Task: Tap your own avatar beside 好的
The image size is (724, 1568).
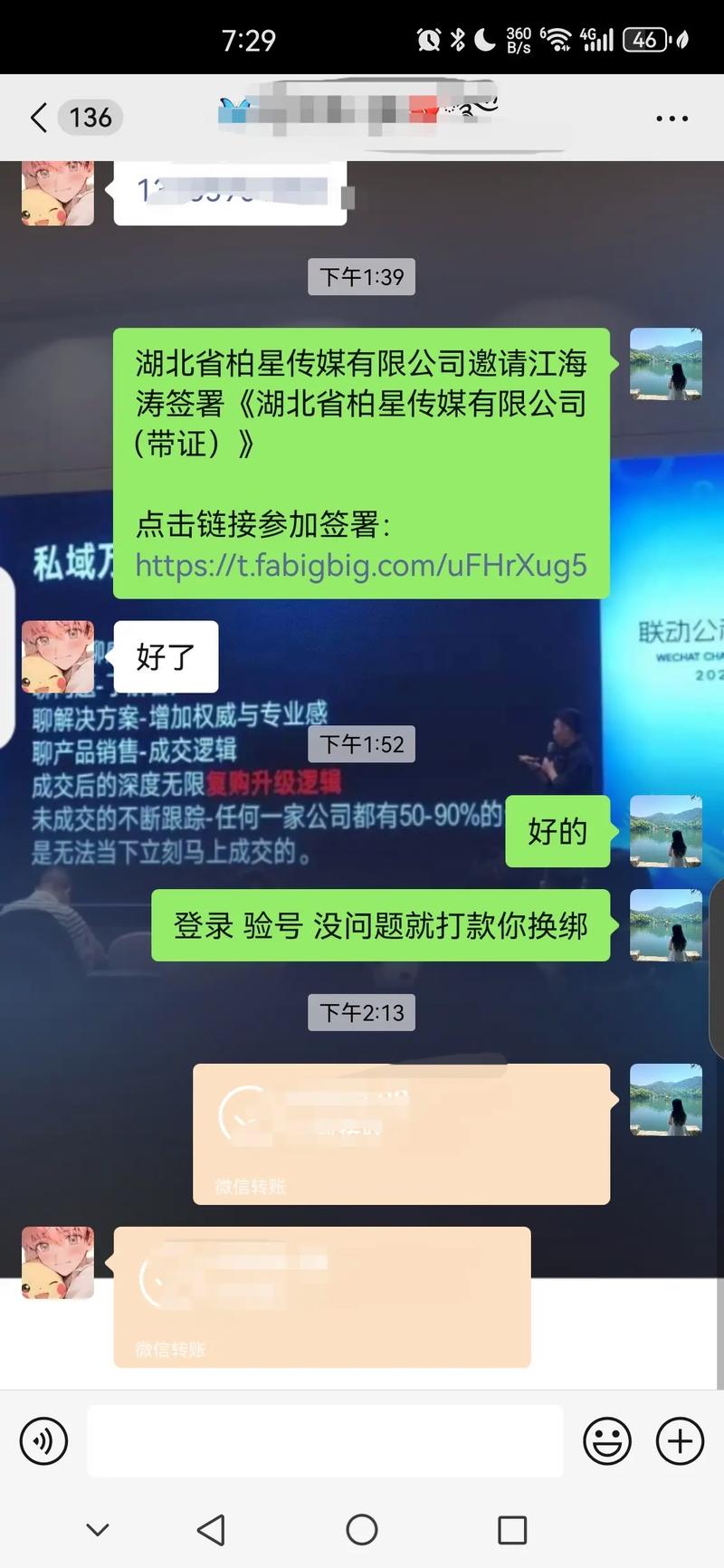Action: (665, 831)
